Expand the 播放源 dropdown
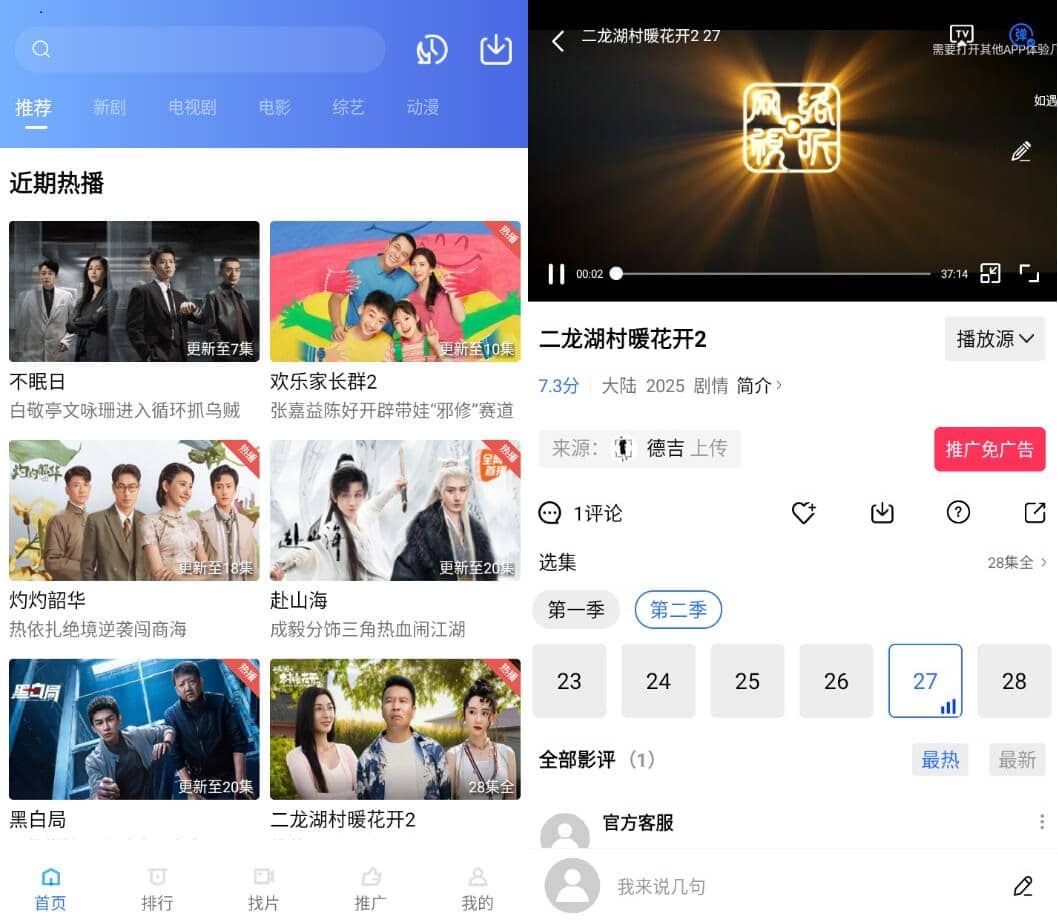The height and width of the screenshot is (920, 1058). click(x=995, y=339)
